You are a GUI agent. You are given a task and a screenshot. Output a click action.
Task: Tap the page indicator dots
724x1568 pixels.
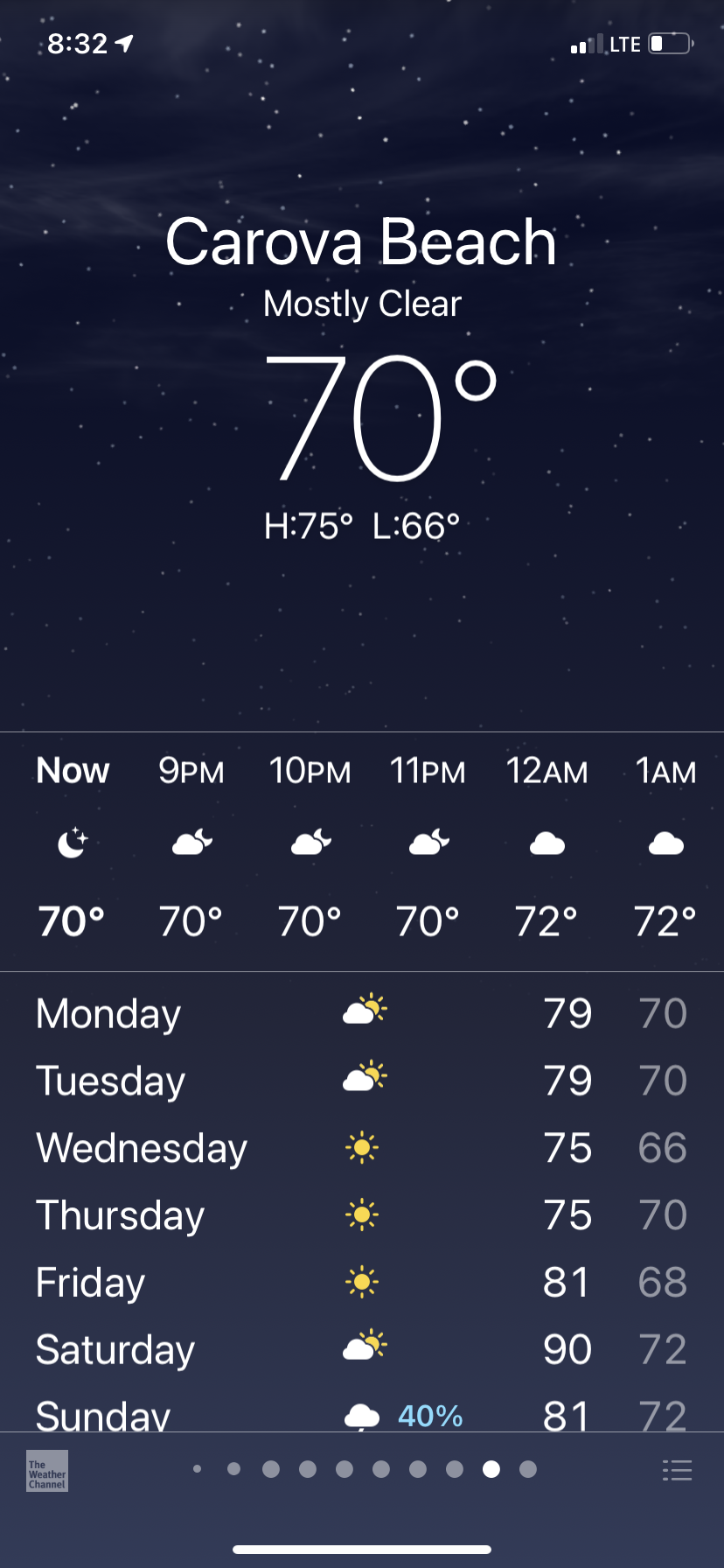(x=362, y=1469)
